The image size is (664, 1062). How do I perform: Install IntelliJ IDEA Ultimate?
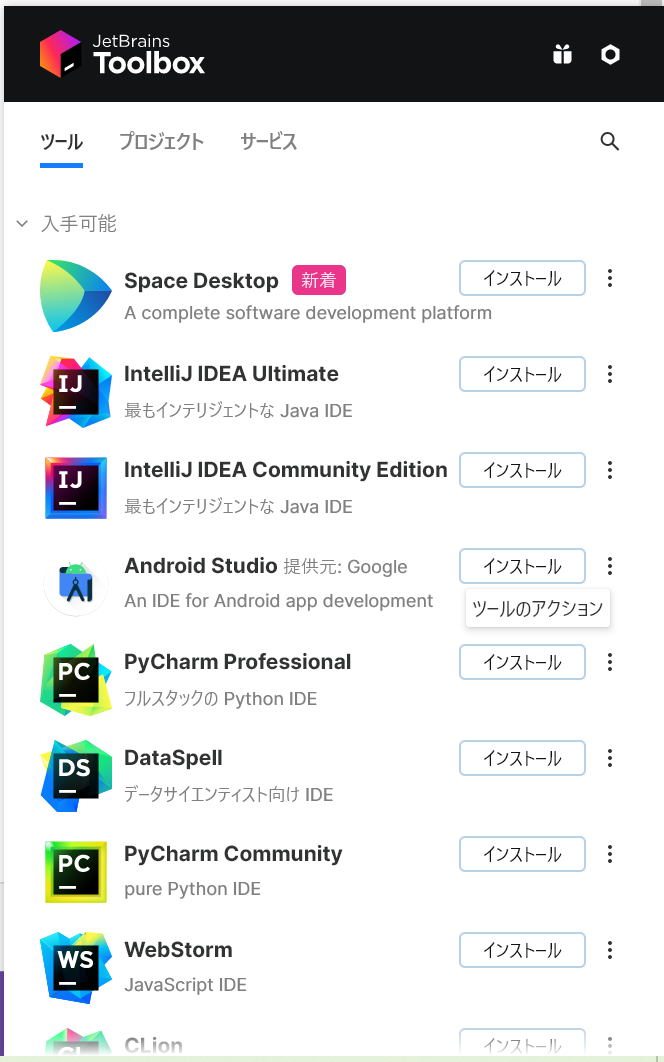(522, 375)
